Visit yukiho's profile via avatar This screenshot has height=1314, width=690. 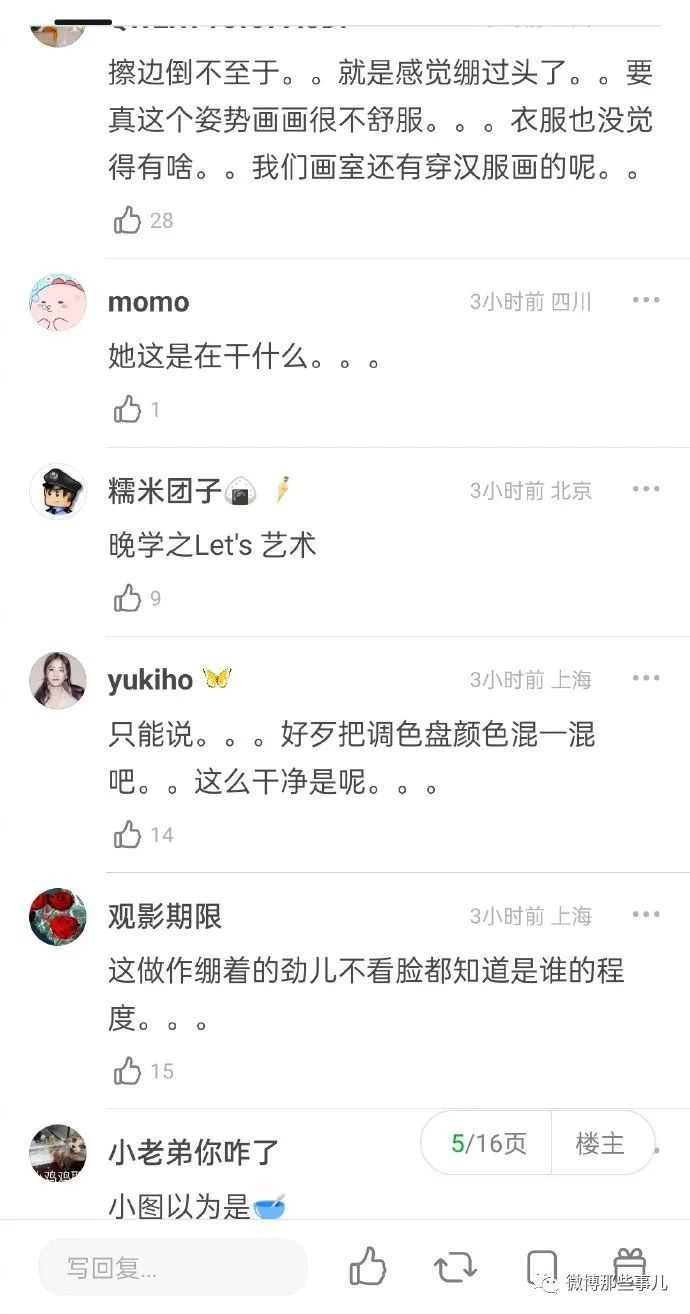[x=58, y=680]
